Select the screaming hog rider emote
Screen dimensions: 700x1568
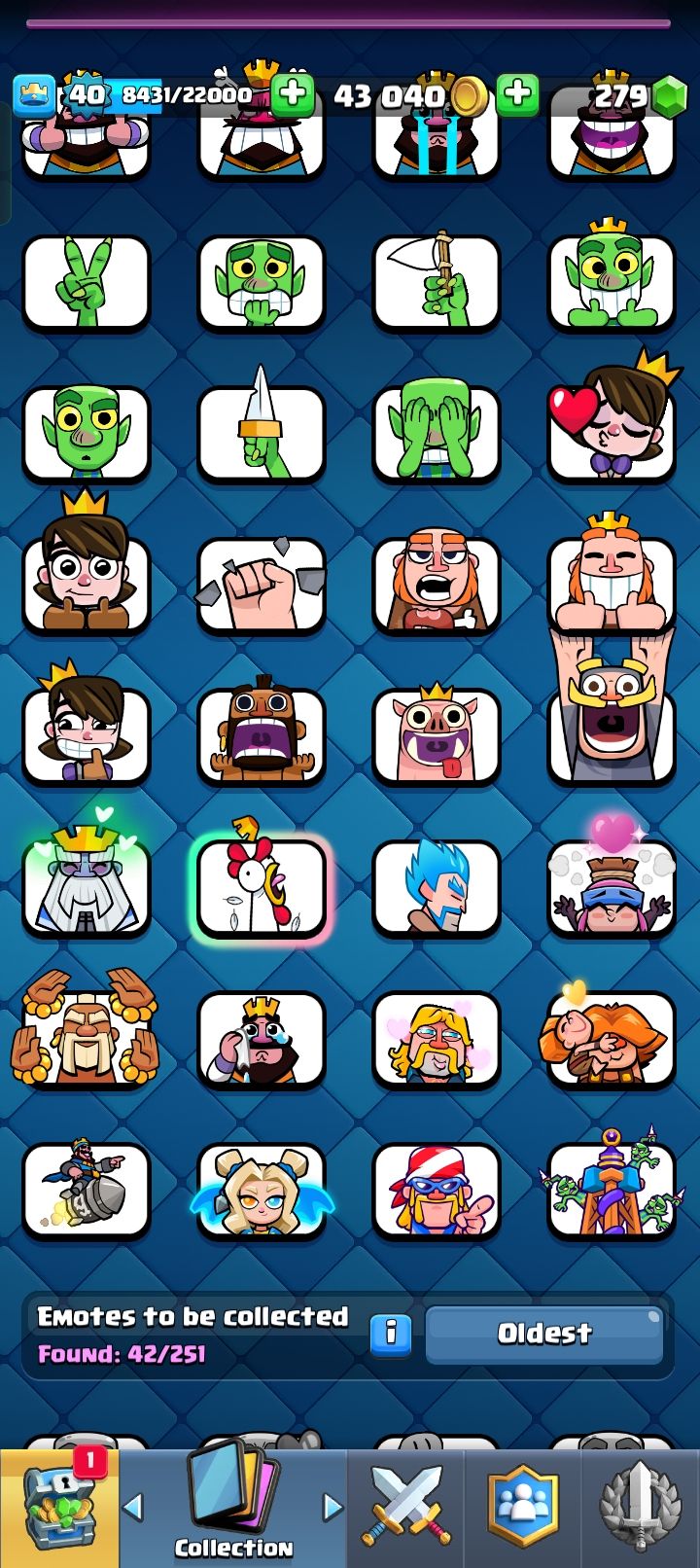262,735
